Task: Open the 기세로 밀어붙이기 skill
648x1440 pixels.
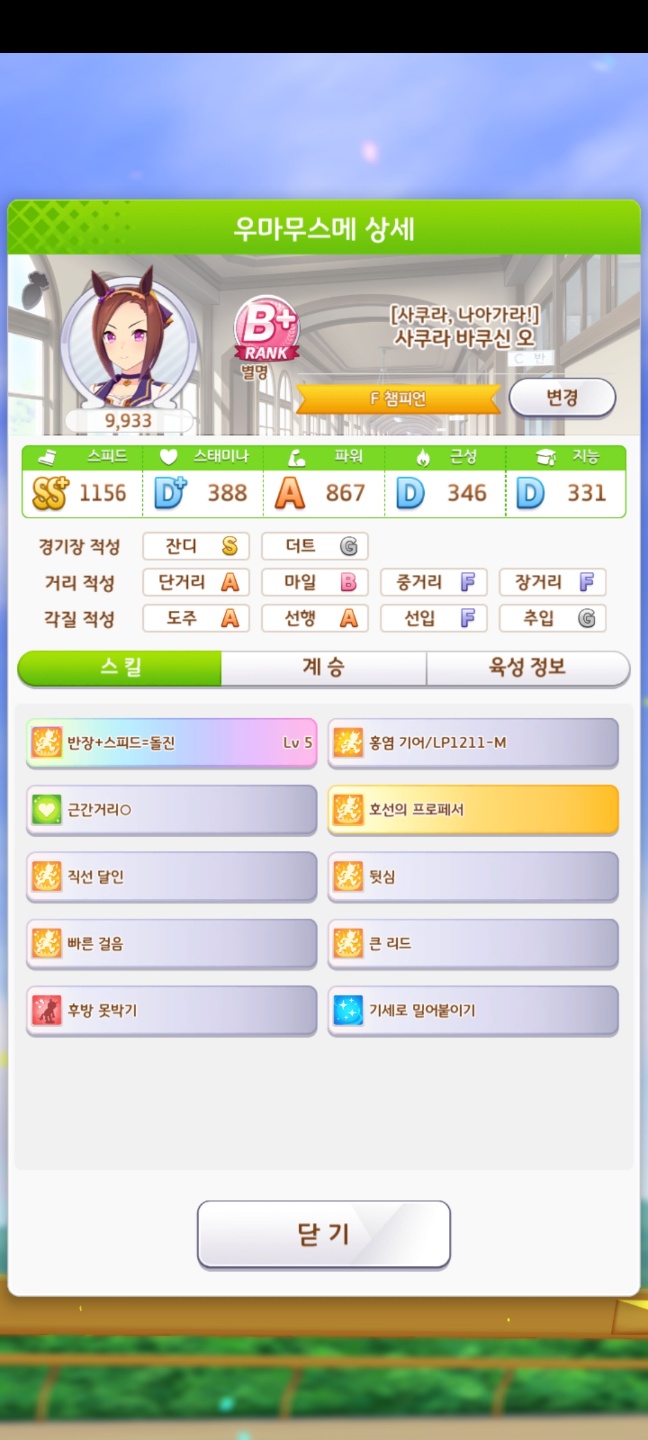Action: (473, 1010)
